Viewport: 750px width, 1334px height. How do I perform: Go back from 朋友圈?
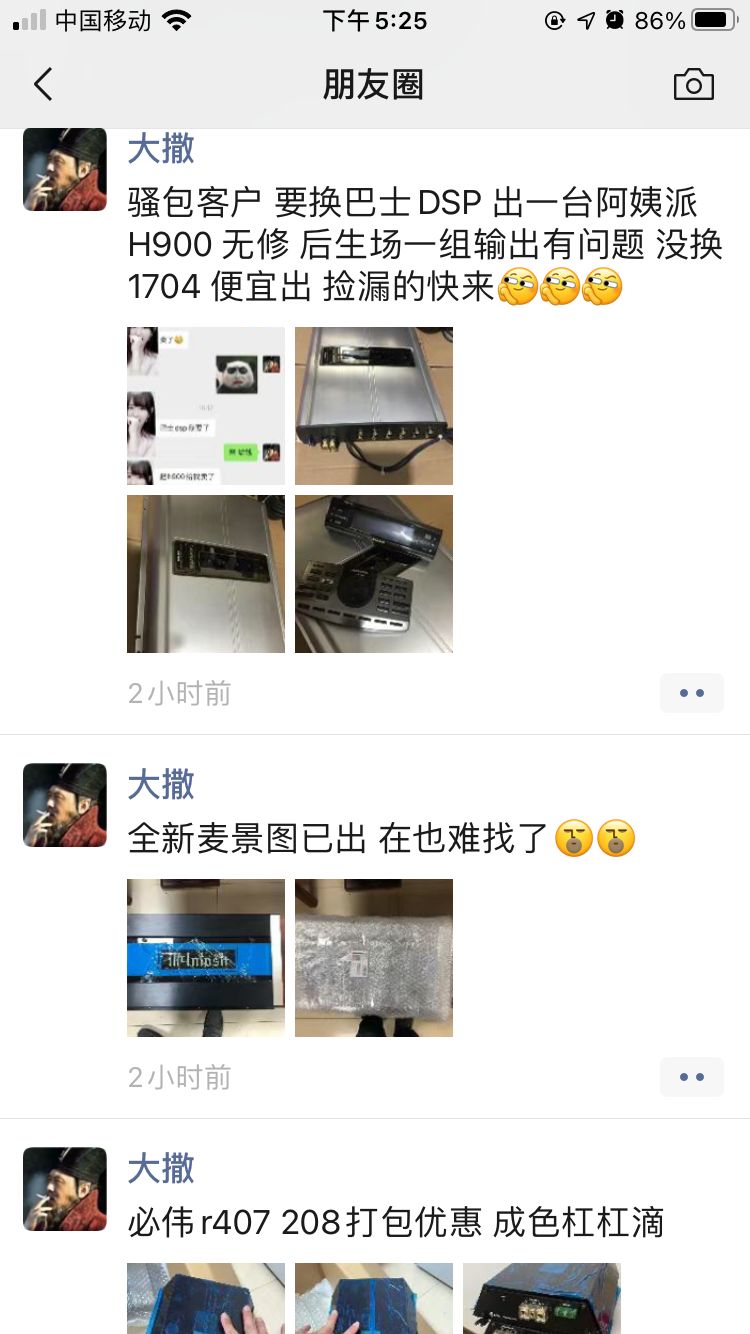coord(43,85)
